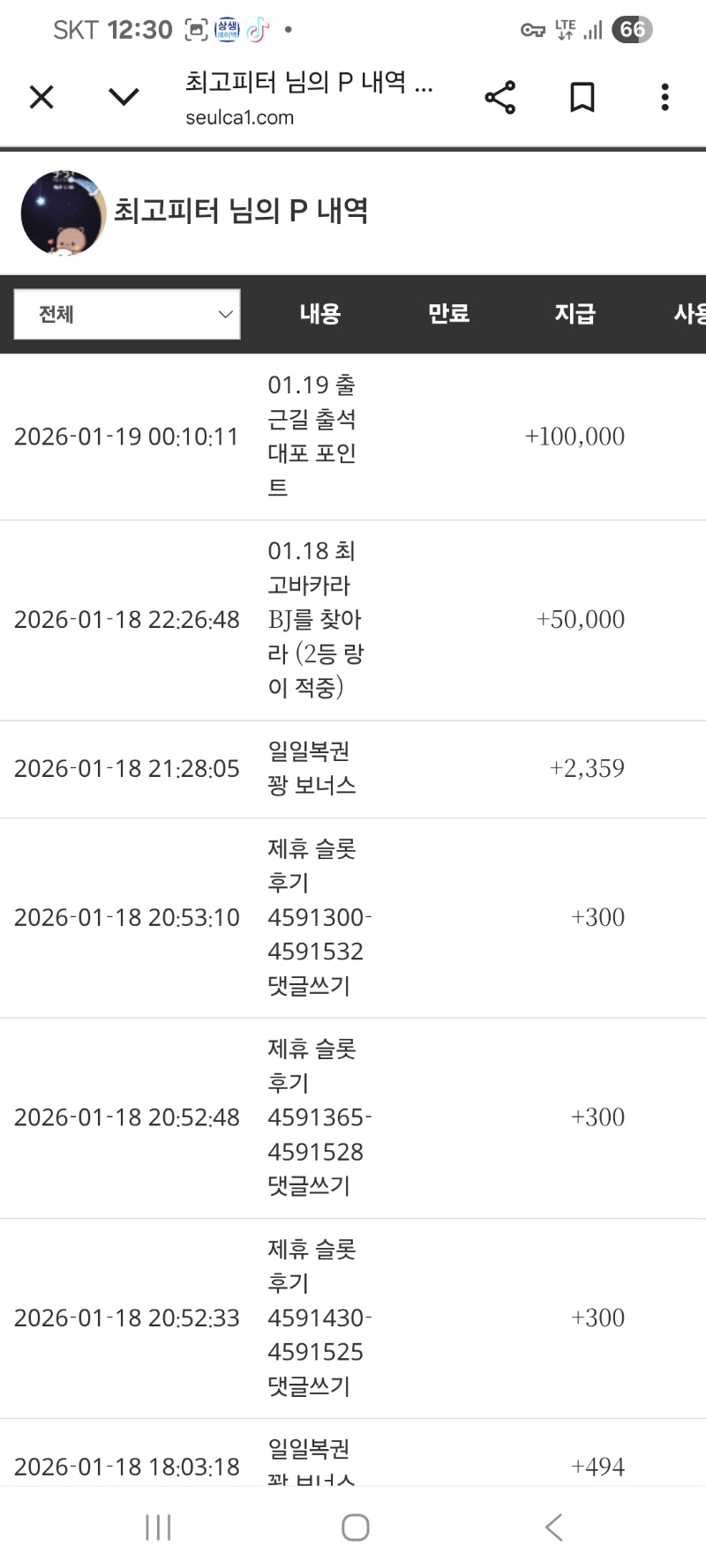This screenshot has height=1568, width=706.
Task: Share this seulca1.com page
Action: [x=499, y=97]
